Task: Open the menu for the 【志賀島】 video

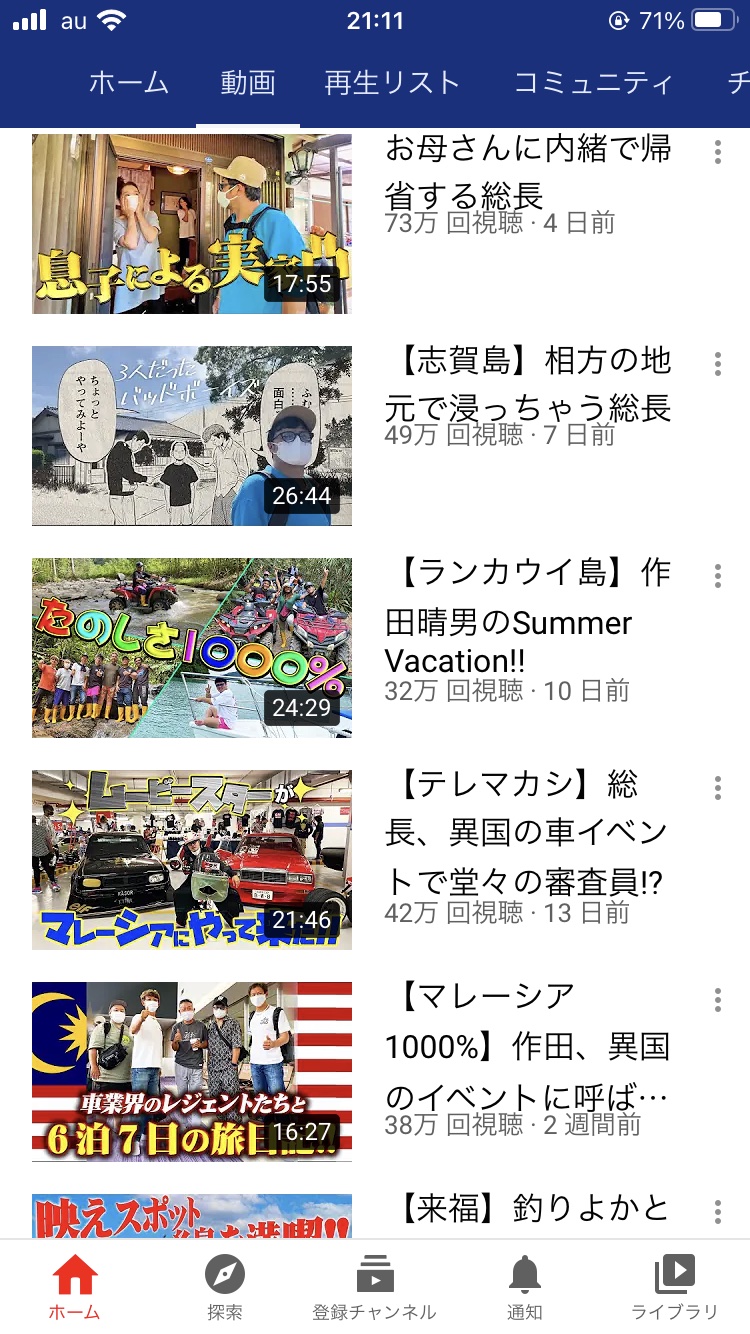Action: [717, 364]
